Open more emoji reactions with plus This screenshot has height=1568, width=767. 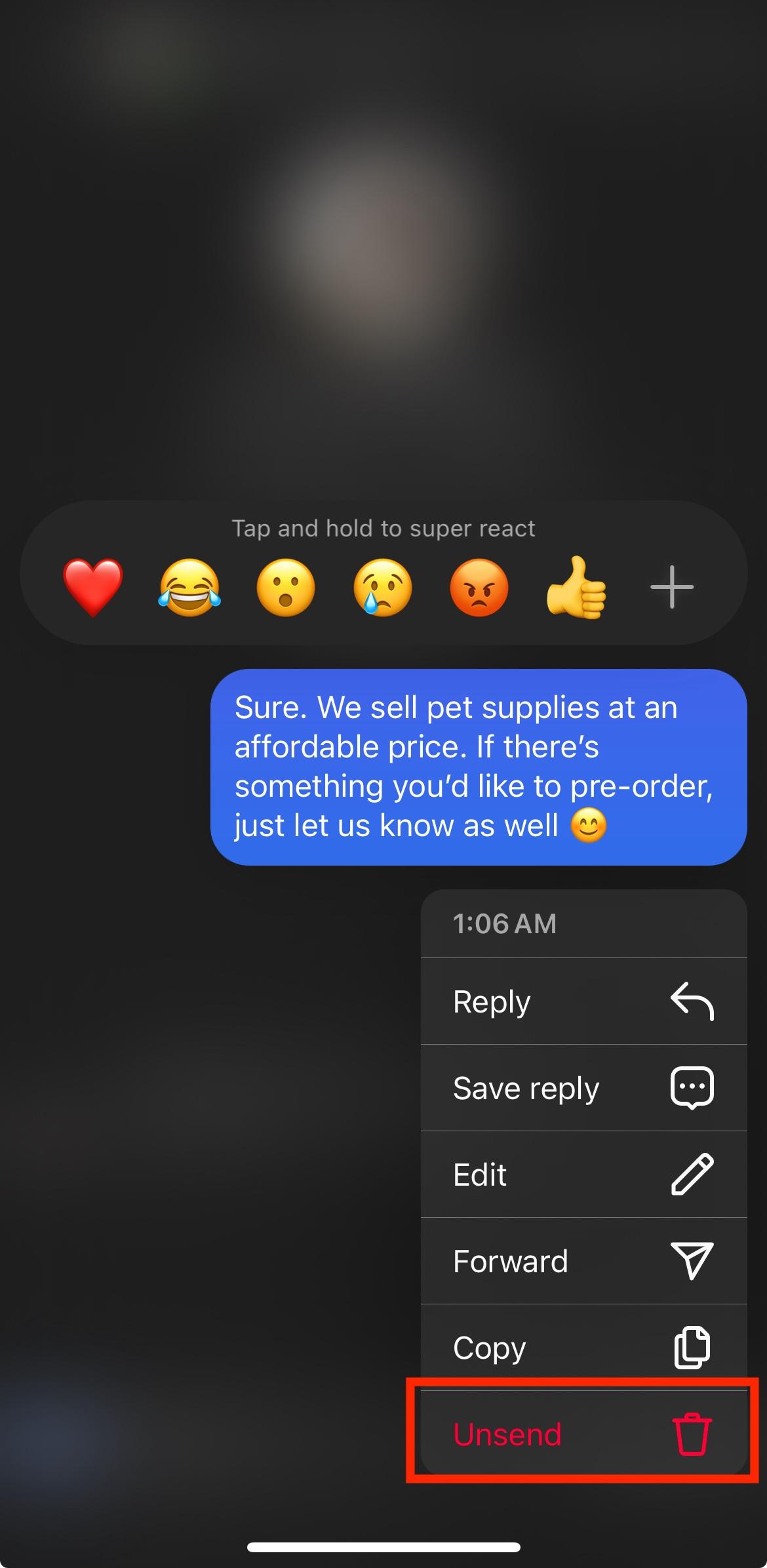672,587
